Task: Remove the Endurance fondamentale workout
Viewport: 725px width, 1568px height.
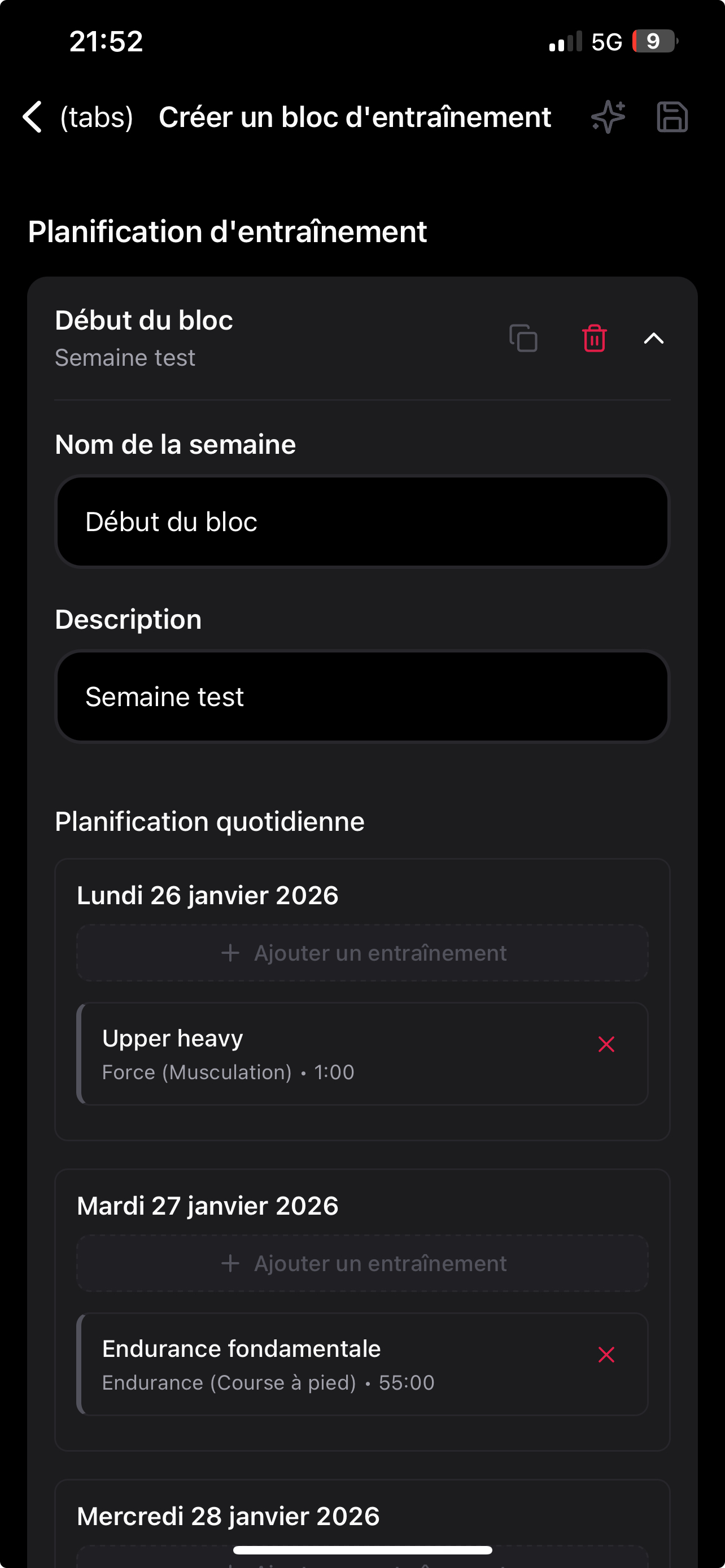Action: (606, 1355)
